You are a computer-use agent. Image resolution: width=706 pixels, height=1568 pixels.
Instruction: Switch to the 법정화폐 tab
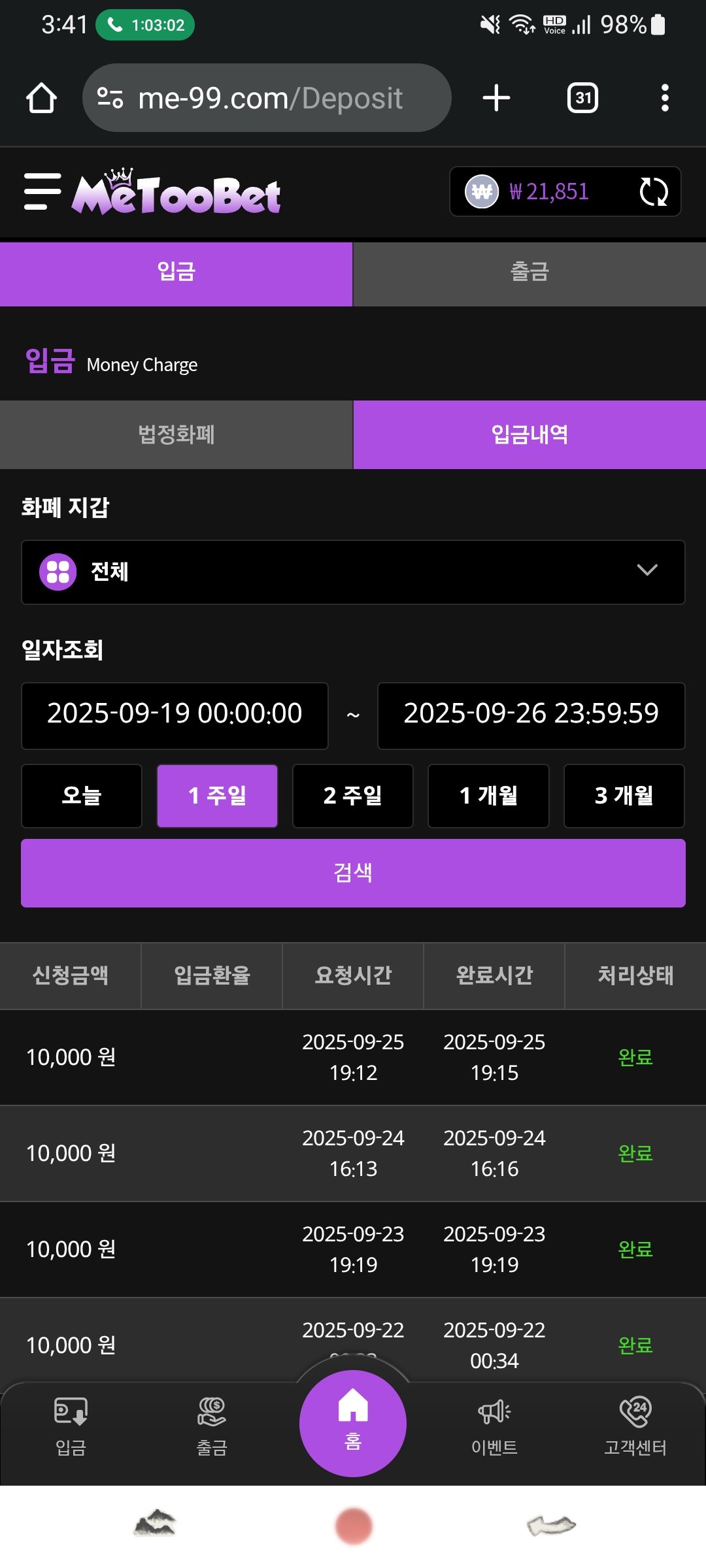tap(176, 434)
